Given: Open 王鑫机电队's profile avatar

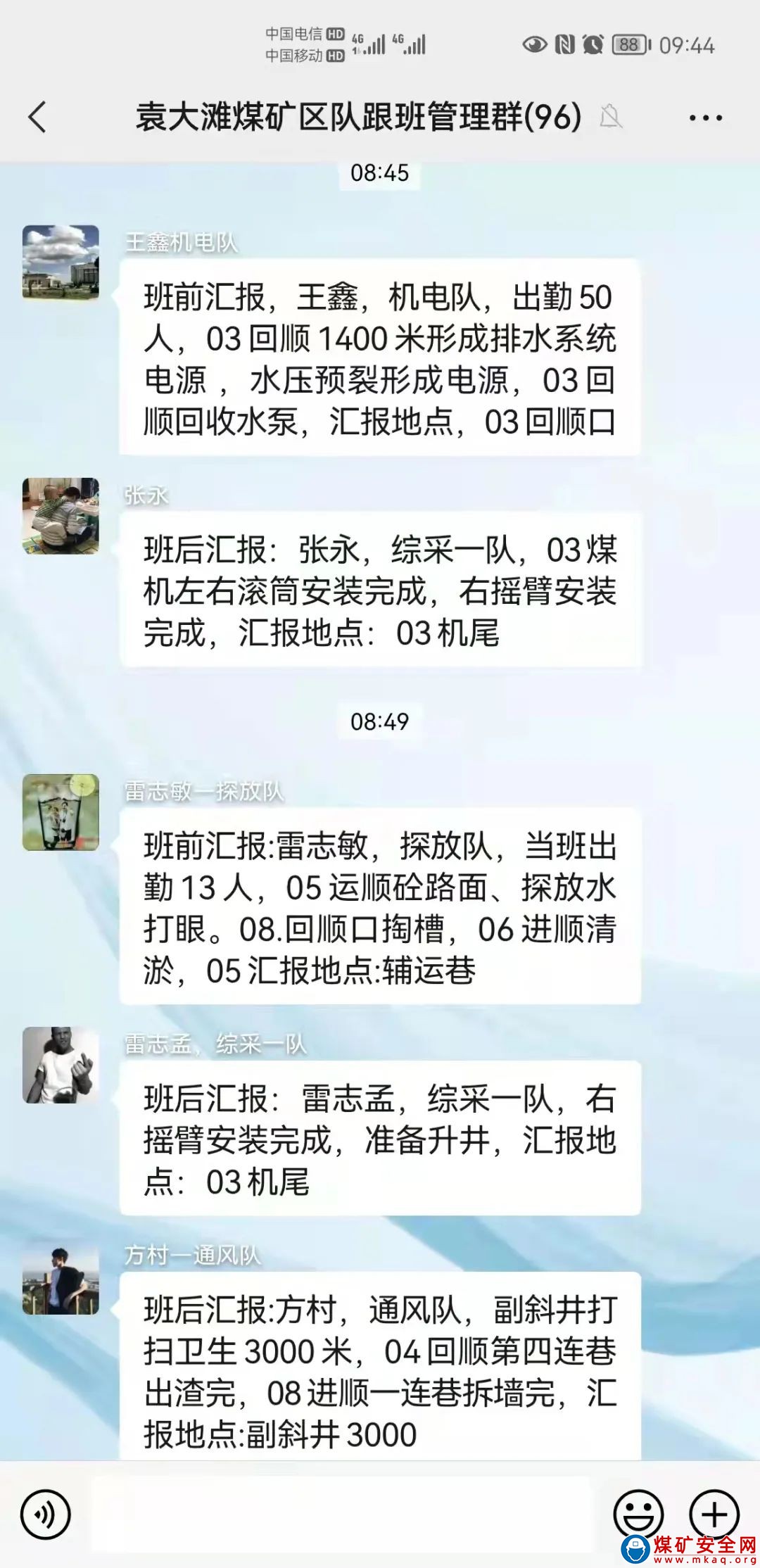Looking at the screenshot, I should coord(61,263).
